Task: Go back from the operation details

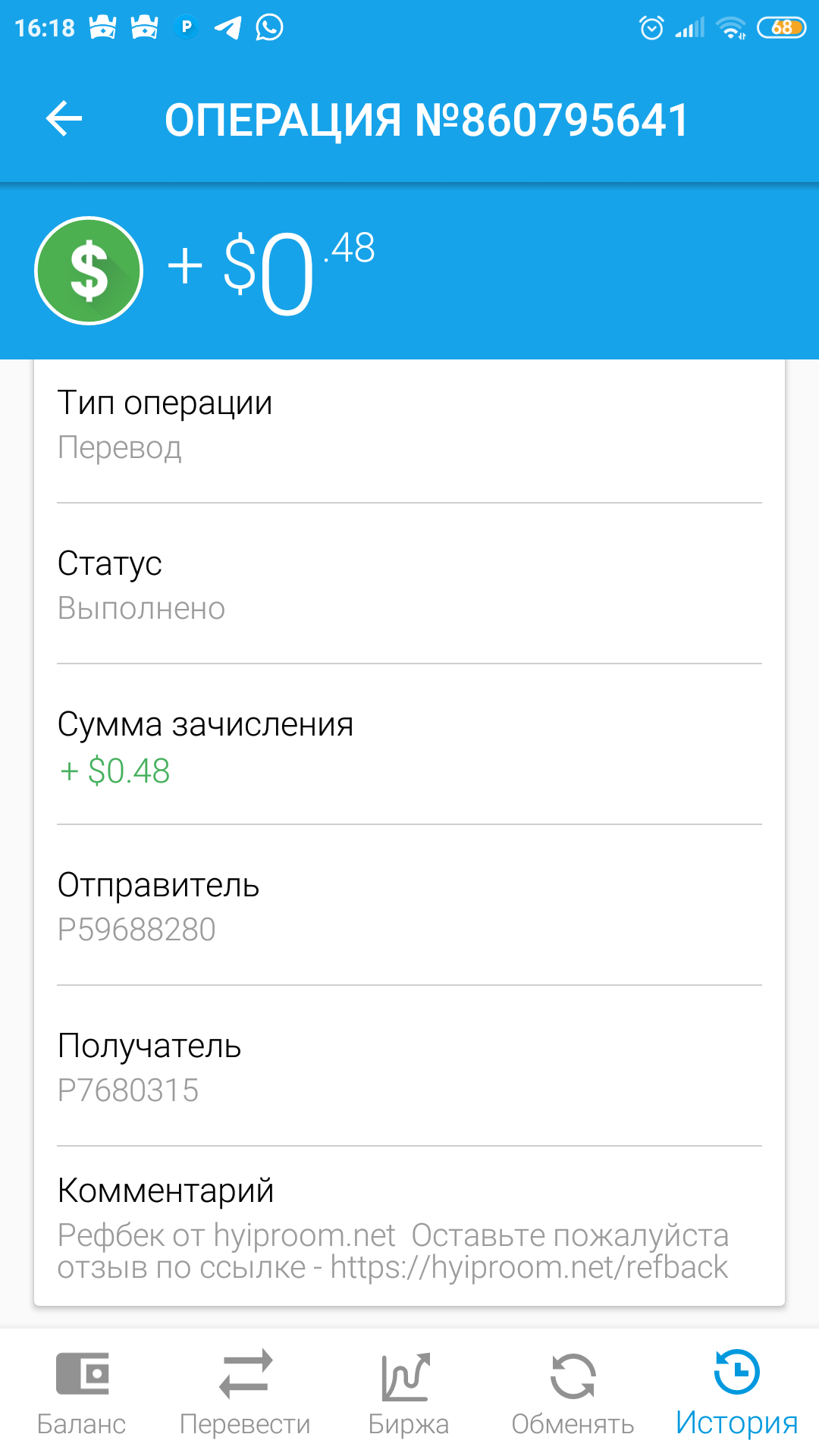Action: pyautogui.click(x=64, y=119)
